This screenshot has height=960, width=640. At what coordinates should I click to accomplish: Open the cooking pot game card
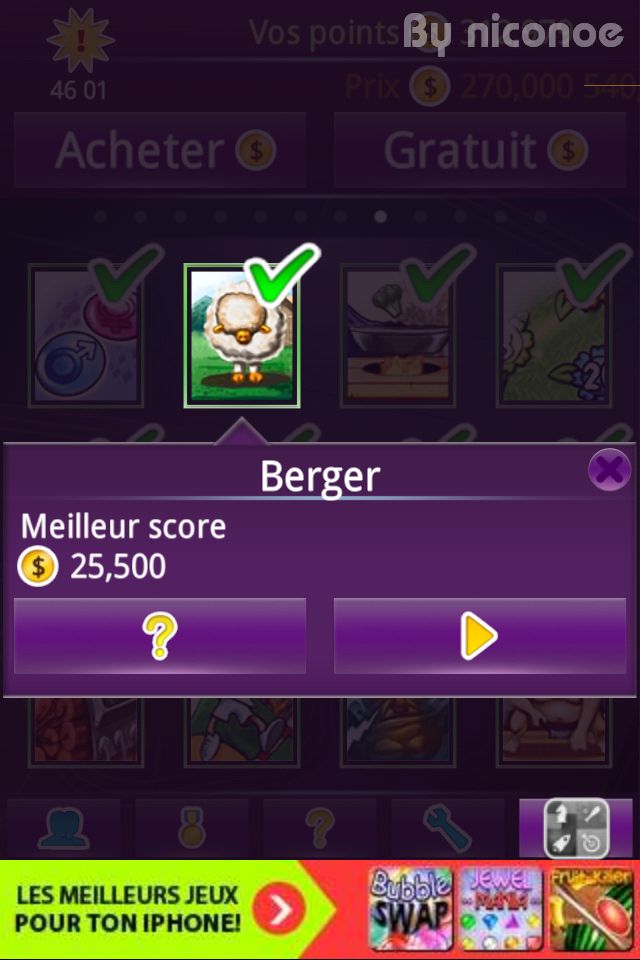[398, 336]
